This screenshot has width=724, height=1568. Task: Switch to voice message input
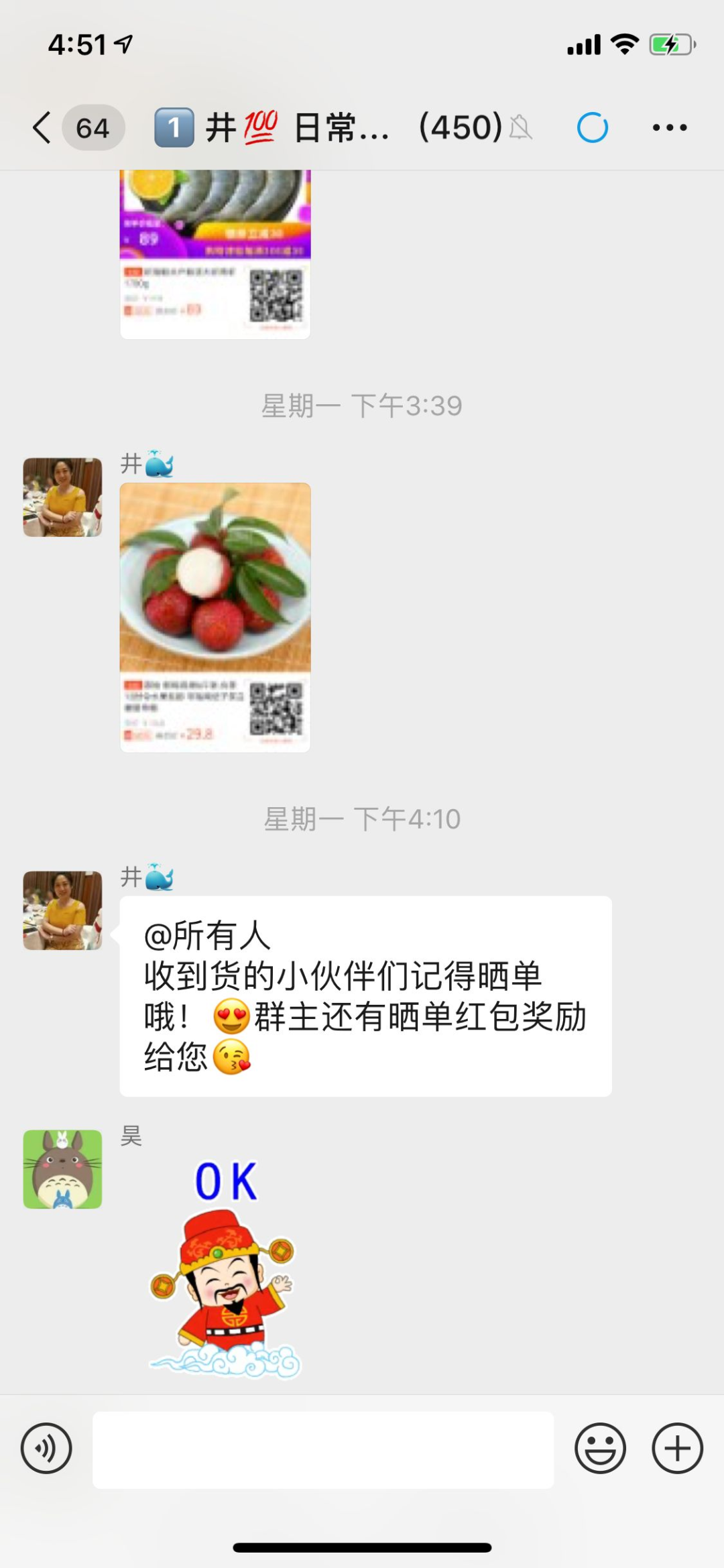(x=46, y=1448)
